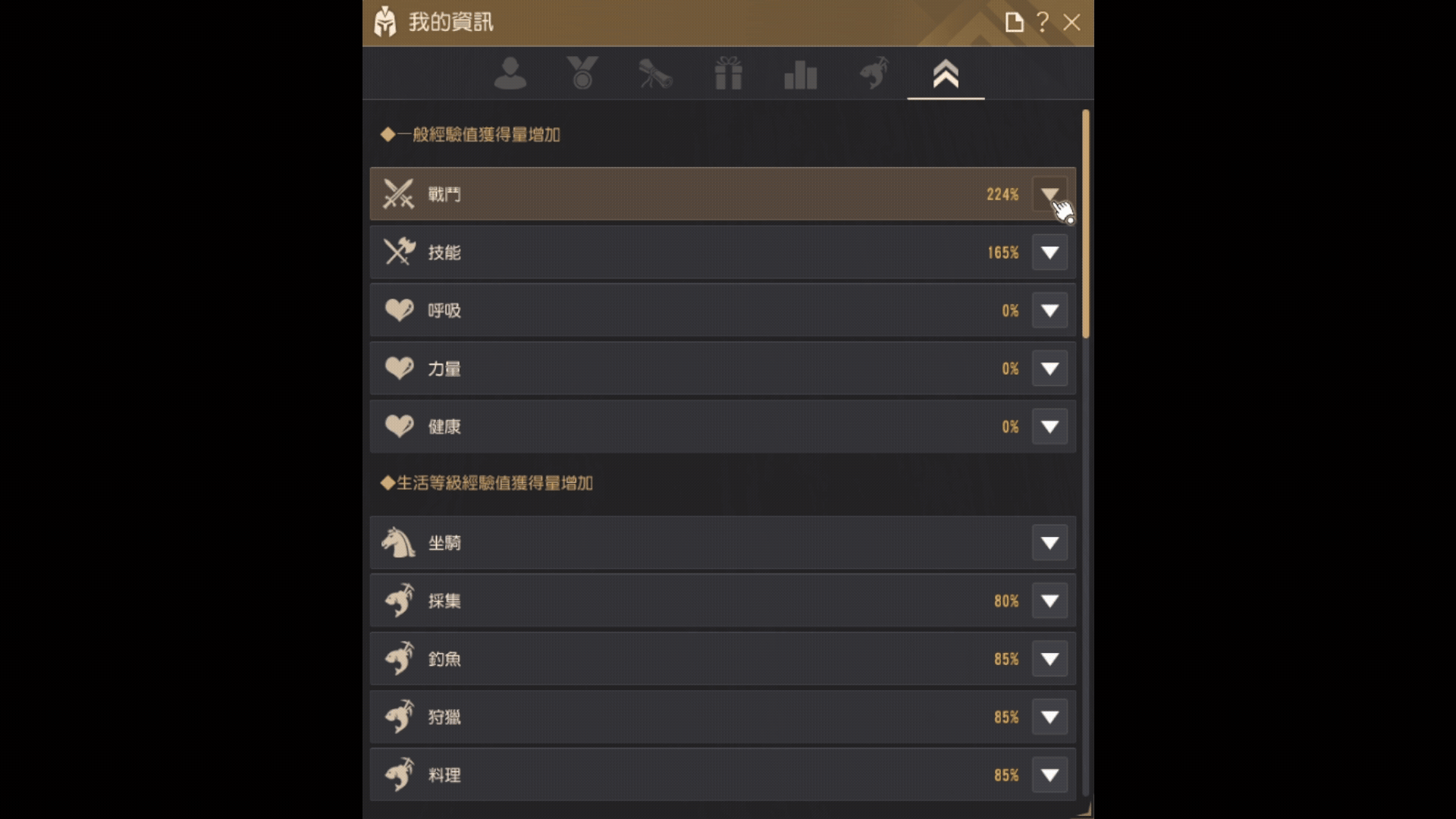The width and height of the screenshot is (1456, 819).
Task: Expand the 呼吸 row details
Action: coord(1050,310)
